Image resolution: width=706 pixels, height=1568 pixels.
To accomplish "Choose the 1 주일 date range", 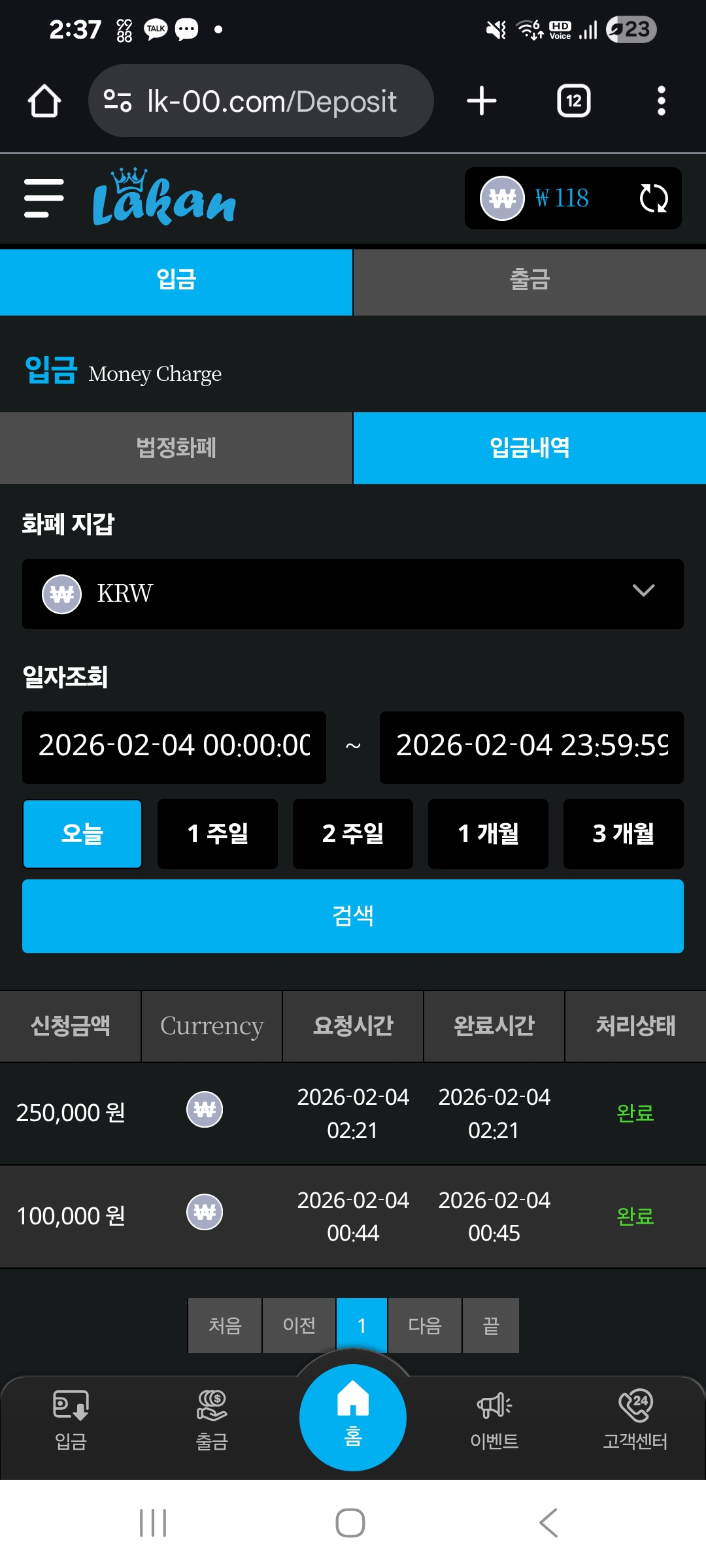I will click(218, 834).
